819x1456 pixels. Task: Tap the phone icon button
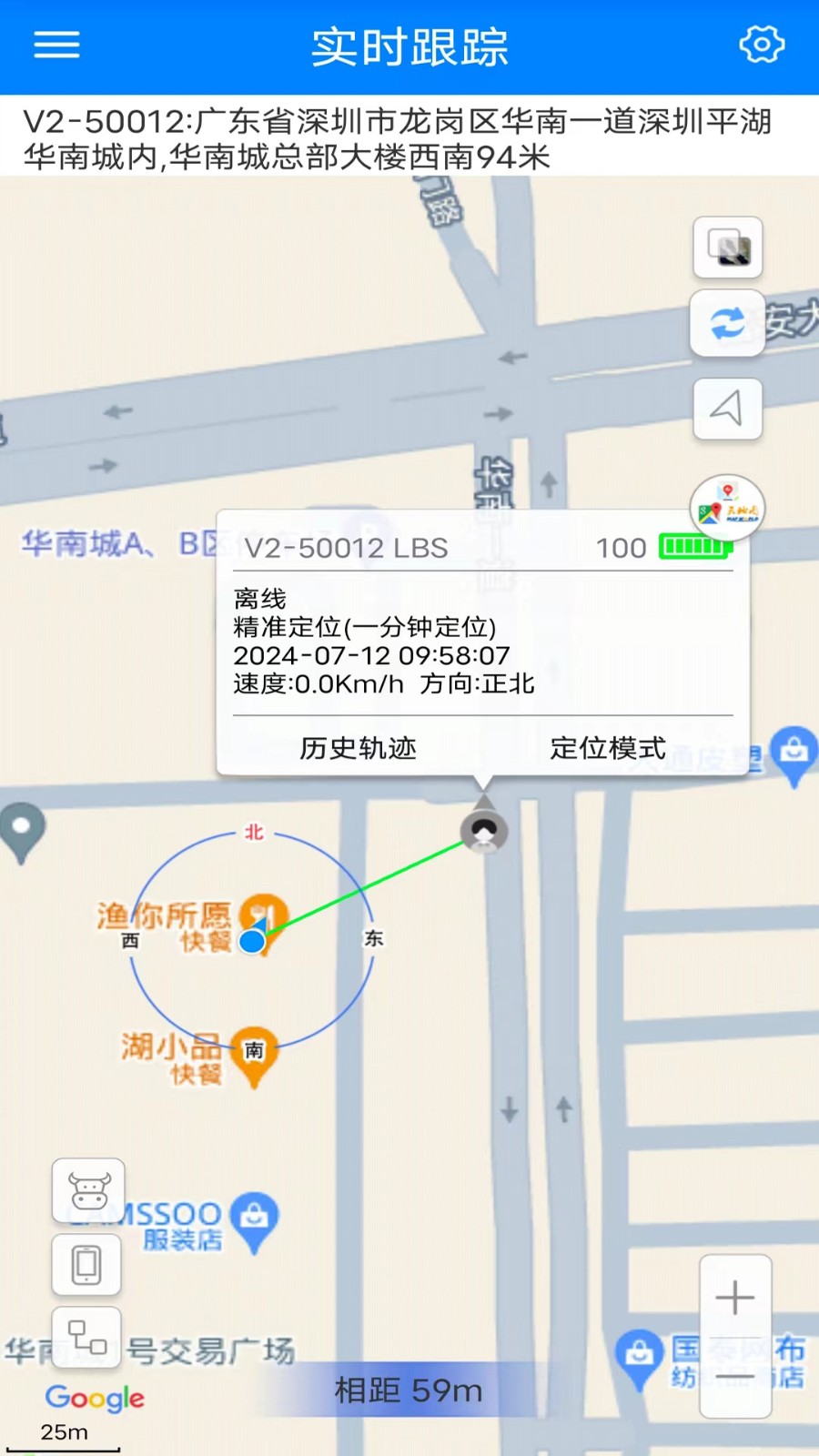coord(87,1264)
